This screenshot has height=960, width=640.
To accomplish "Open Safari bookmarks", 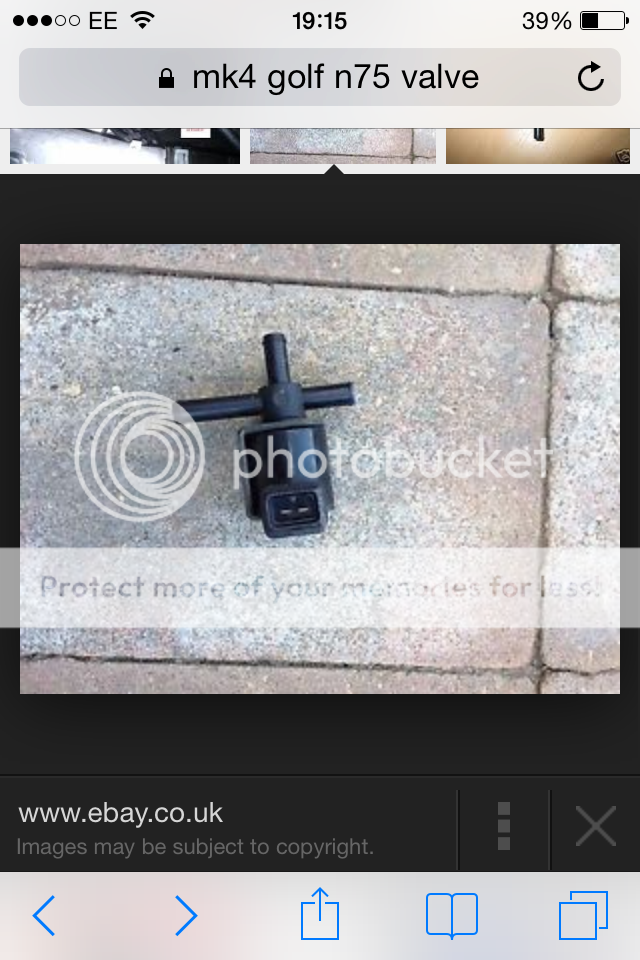I will click(x=452, y=915).
